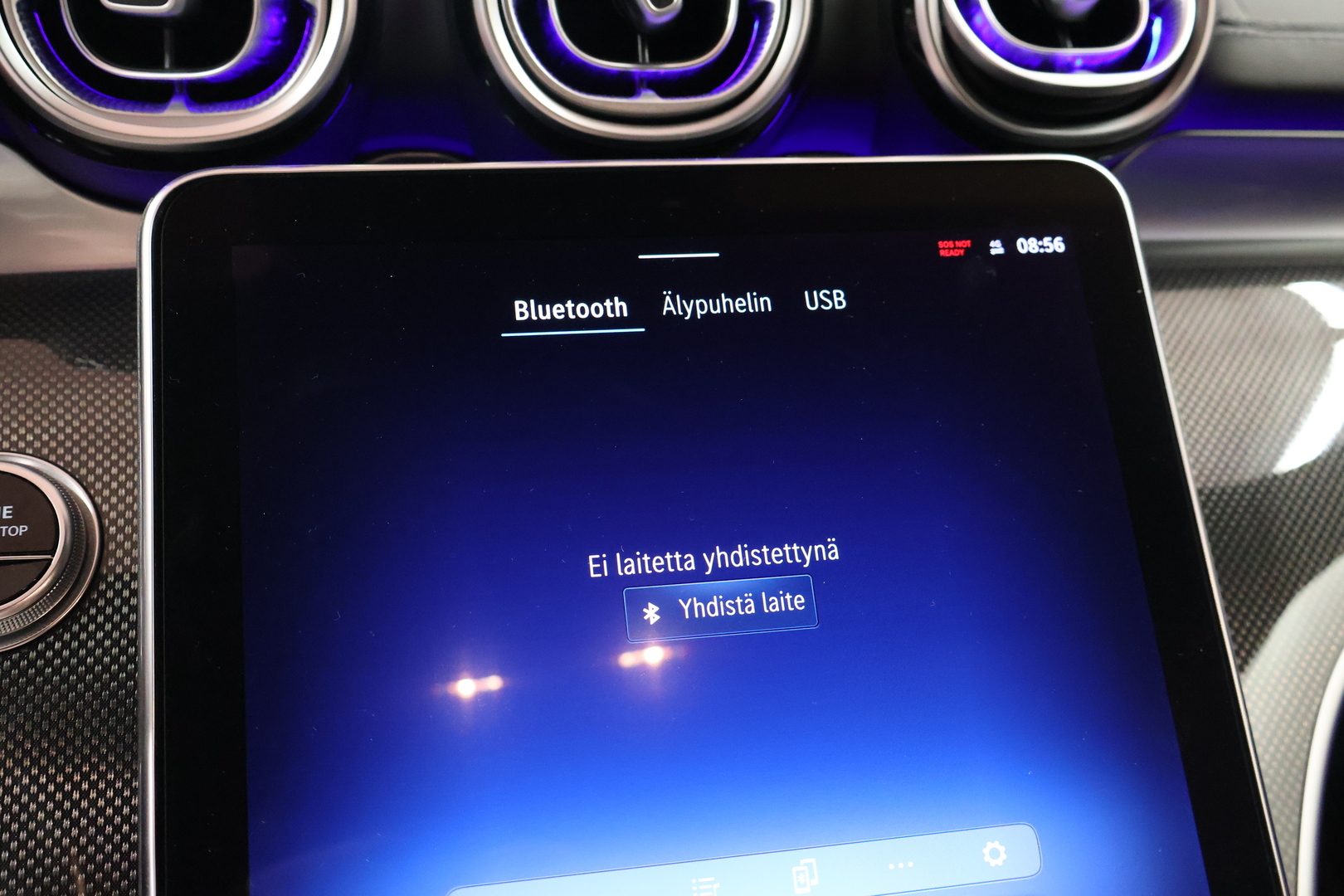Select the Bluetooth tab
The image size is (1344, 896).
tap(571, 309)
